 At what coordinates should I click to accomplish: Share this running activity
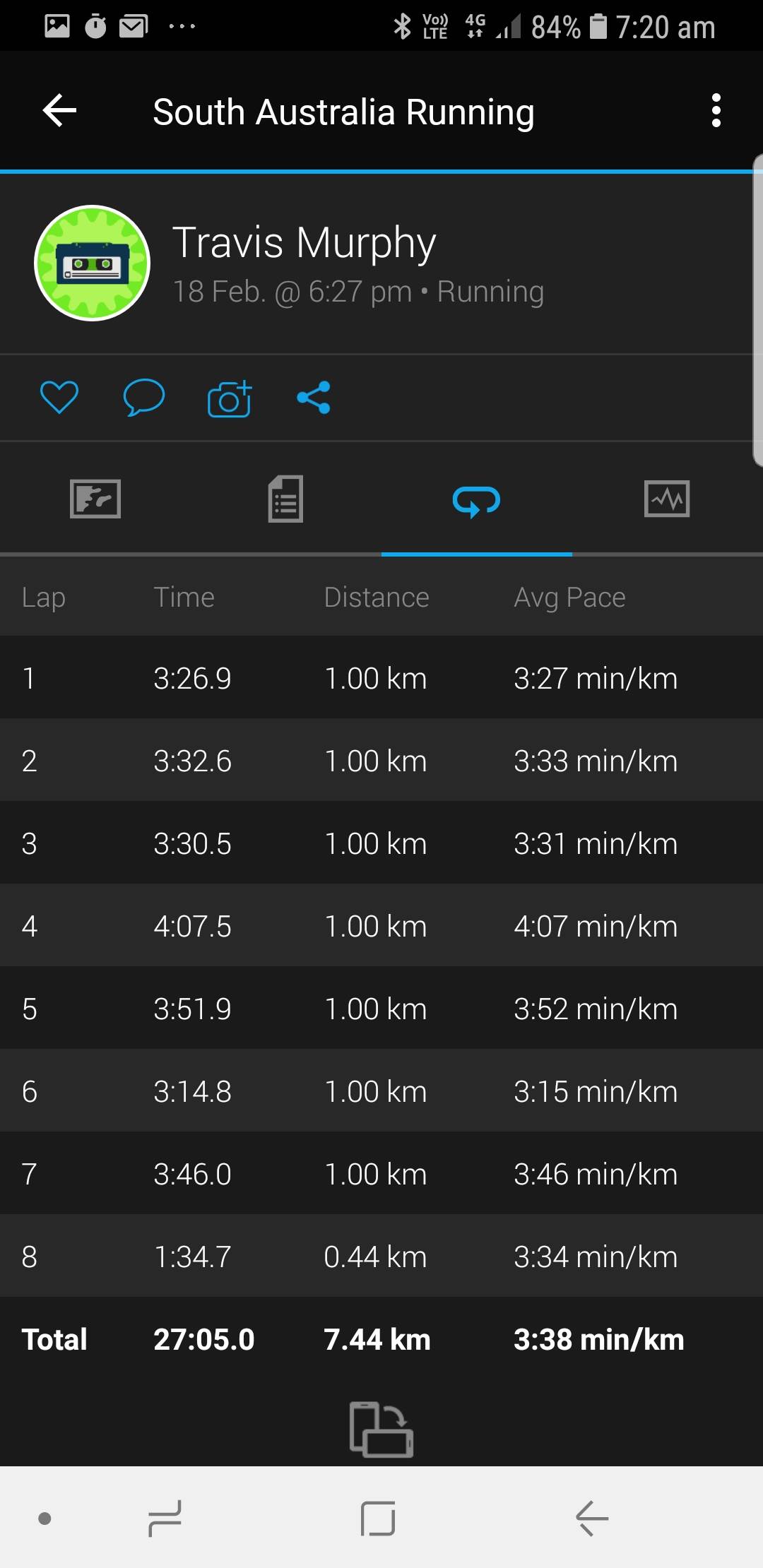(314, 397)
